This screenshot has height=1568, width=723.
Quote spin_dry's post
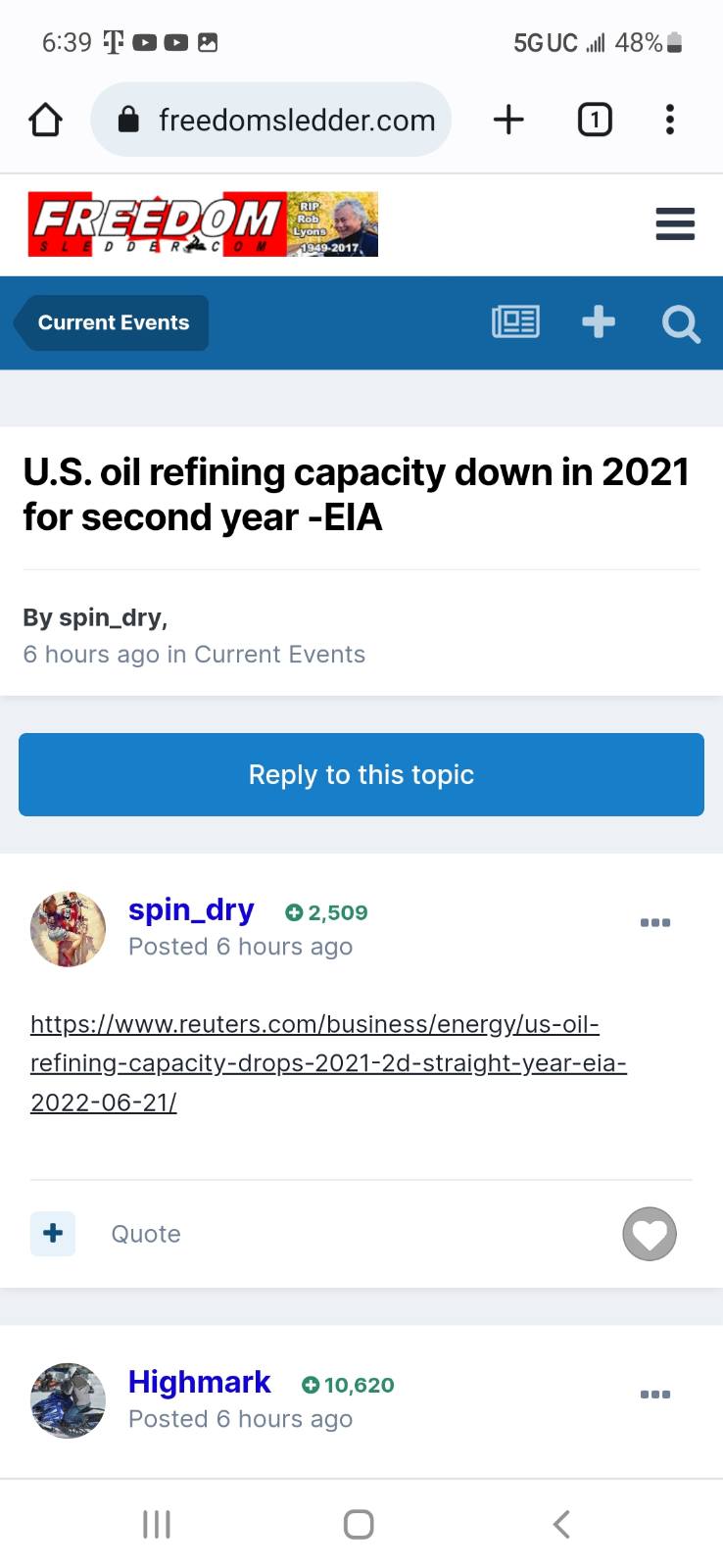[x=146, y=1234]
